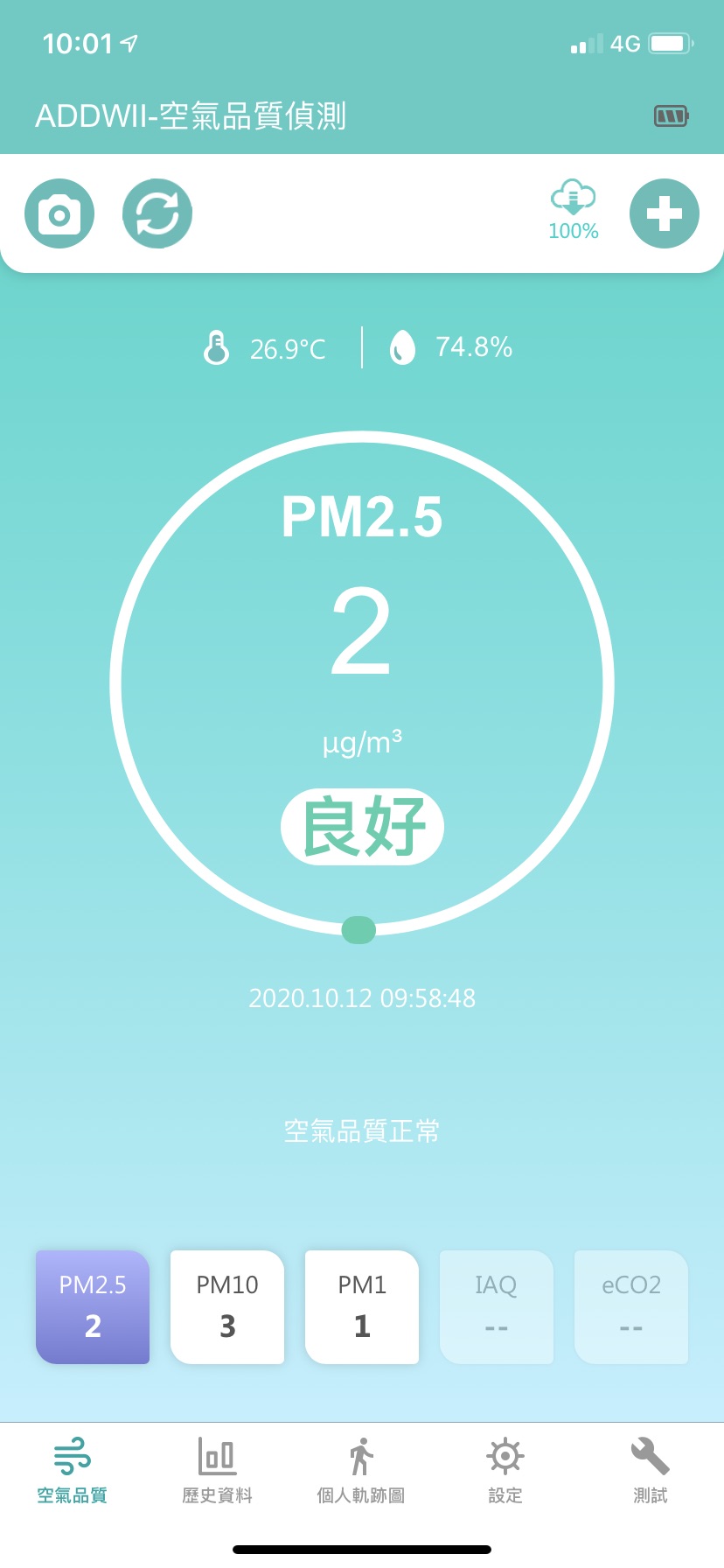Open the 測試 tab
Viewport: 724px width, 1568px height.
click(x=651, y=1470)
